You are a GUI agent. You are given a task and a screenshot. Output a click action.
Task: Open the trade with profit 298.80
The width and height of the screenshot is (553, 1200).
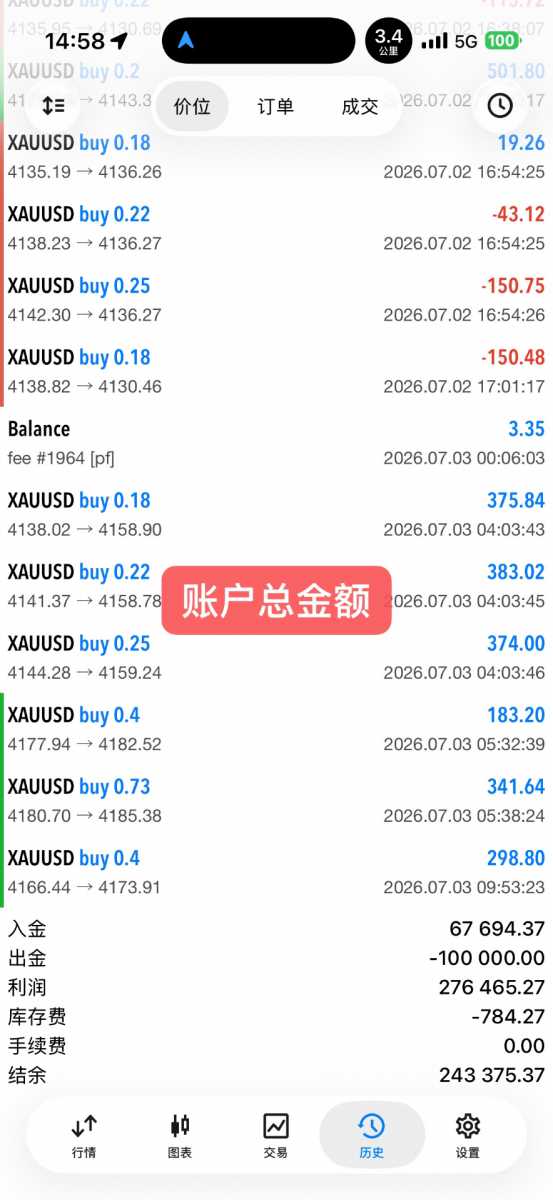[276, 872]
